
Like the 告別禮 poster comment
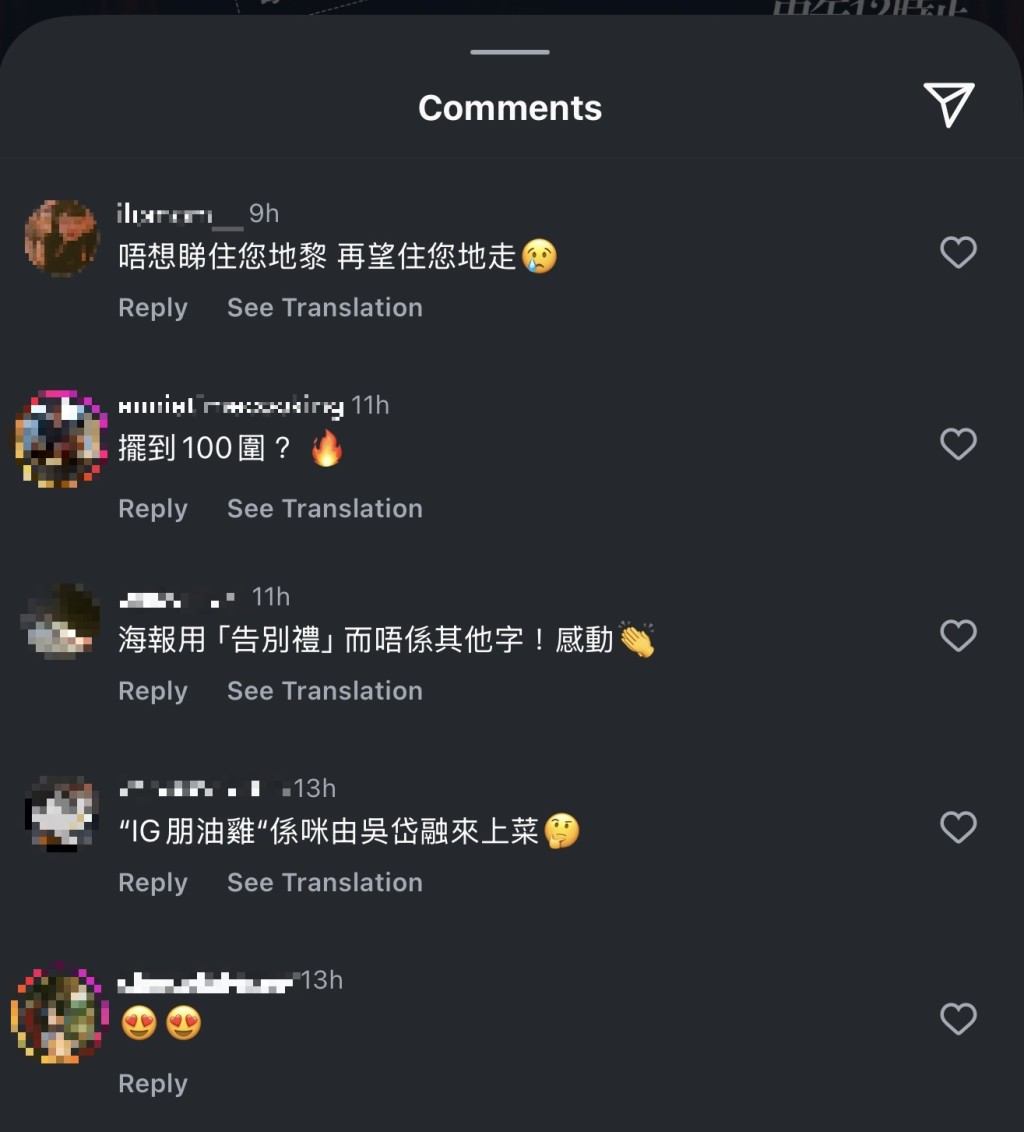tap(958, 636)
